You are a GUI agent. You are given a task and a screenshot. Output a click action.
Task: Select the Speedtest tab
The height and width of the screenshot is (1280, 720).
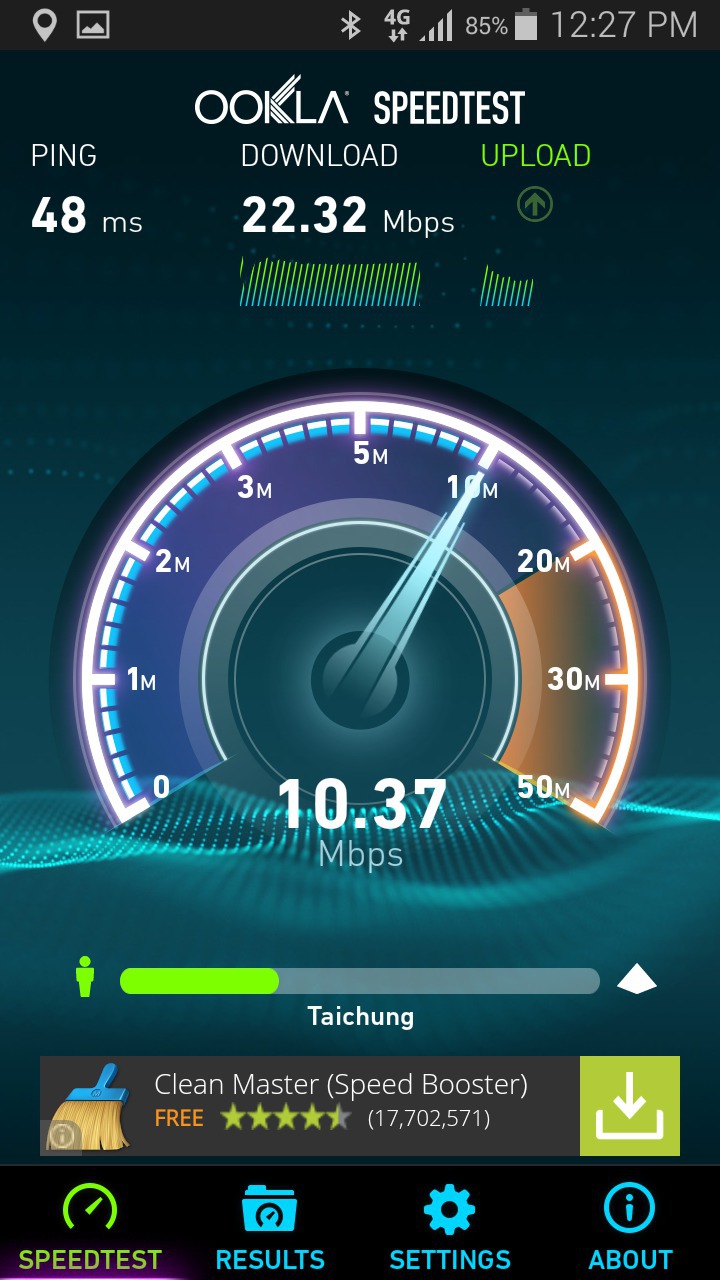90,1227
